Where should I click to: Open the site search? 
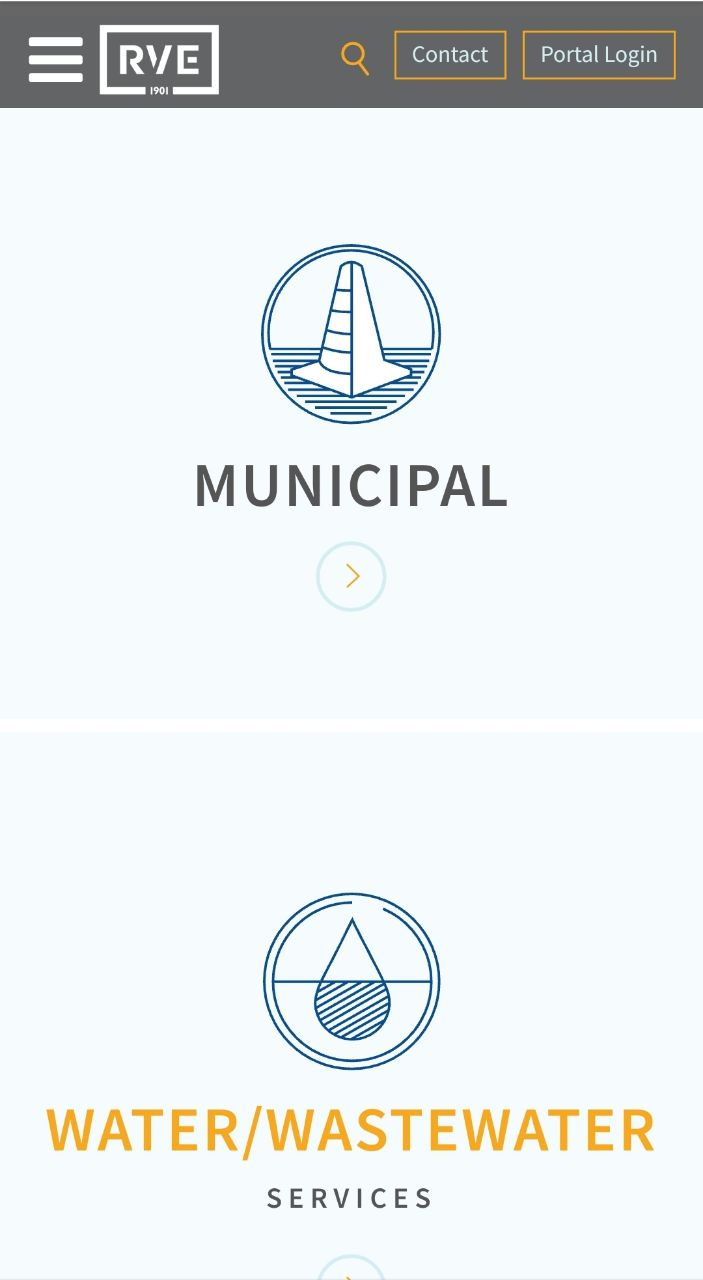pos(354,58)
